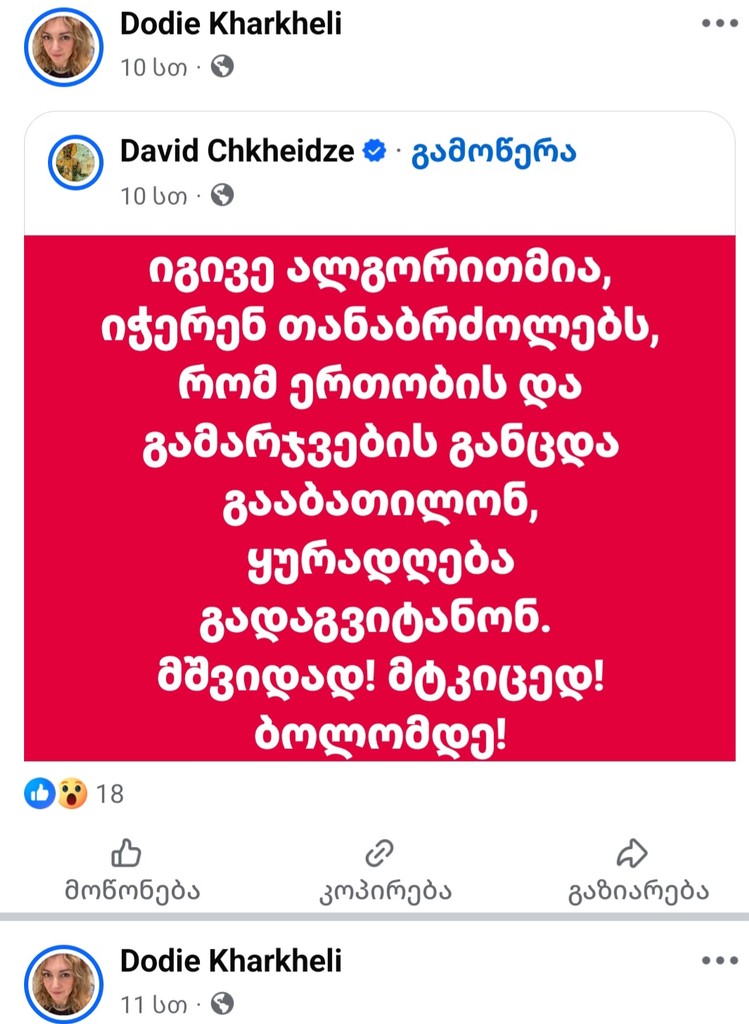The image size is (749, 1024).
Task: Open David Chkheidze's profile picture
Action: 76,162
